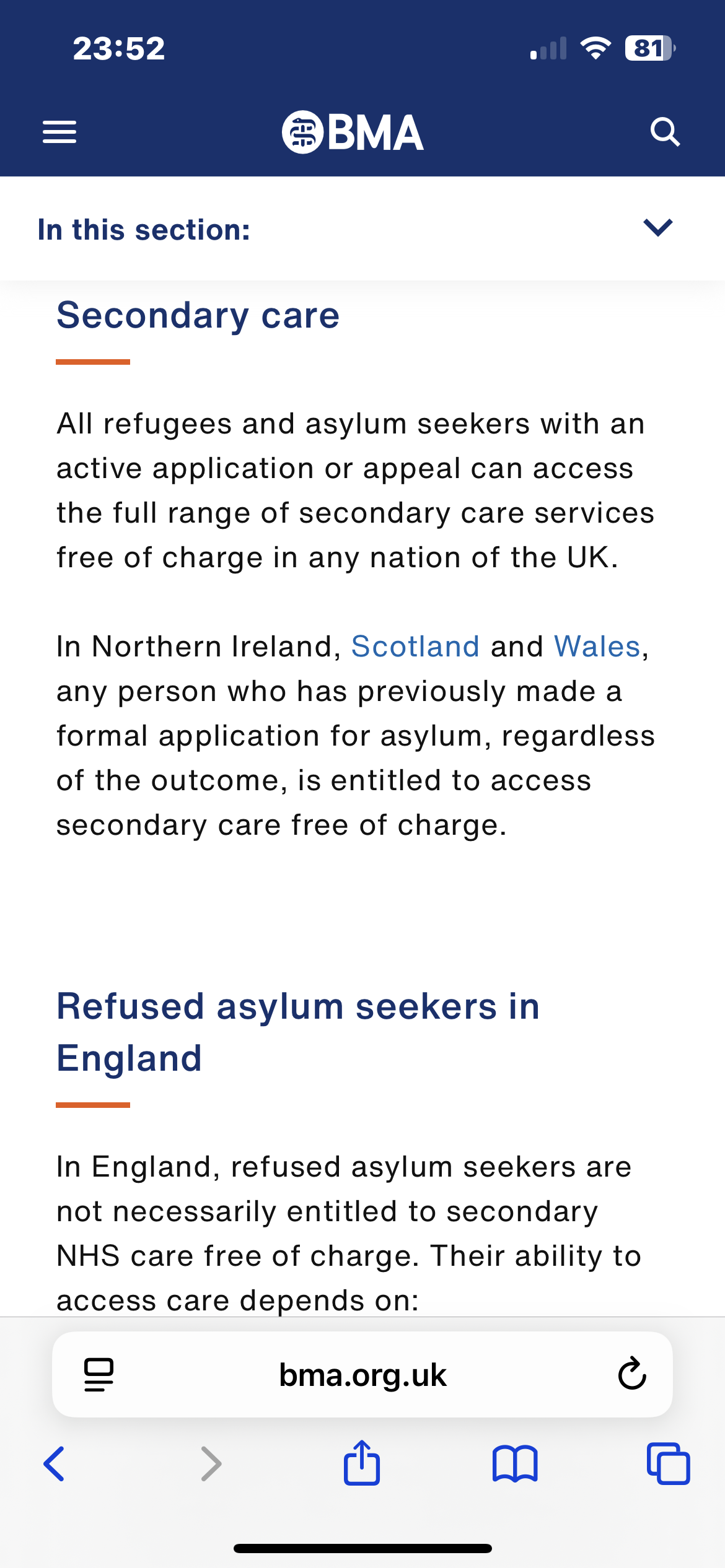The height and width of the screenshot is (1568, 725).
Task: Follow the Wales link
Action: pyautogui.click(x=597, y=647)
